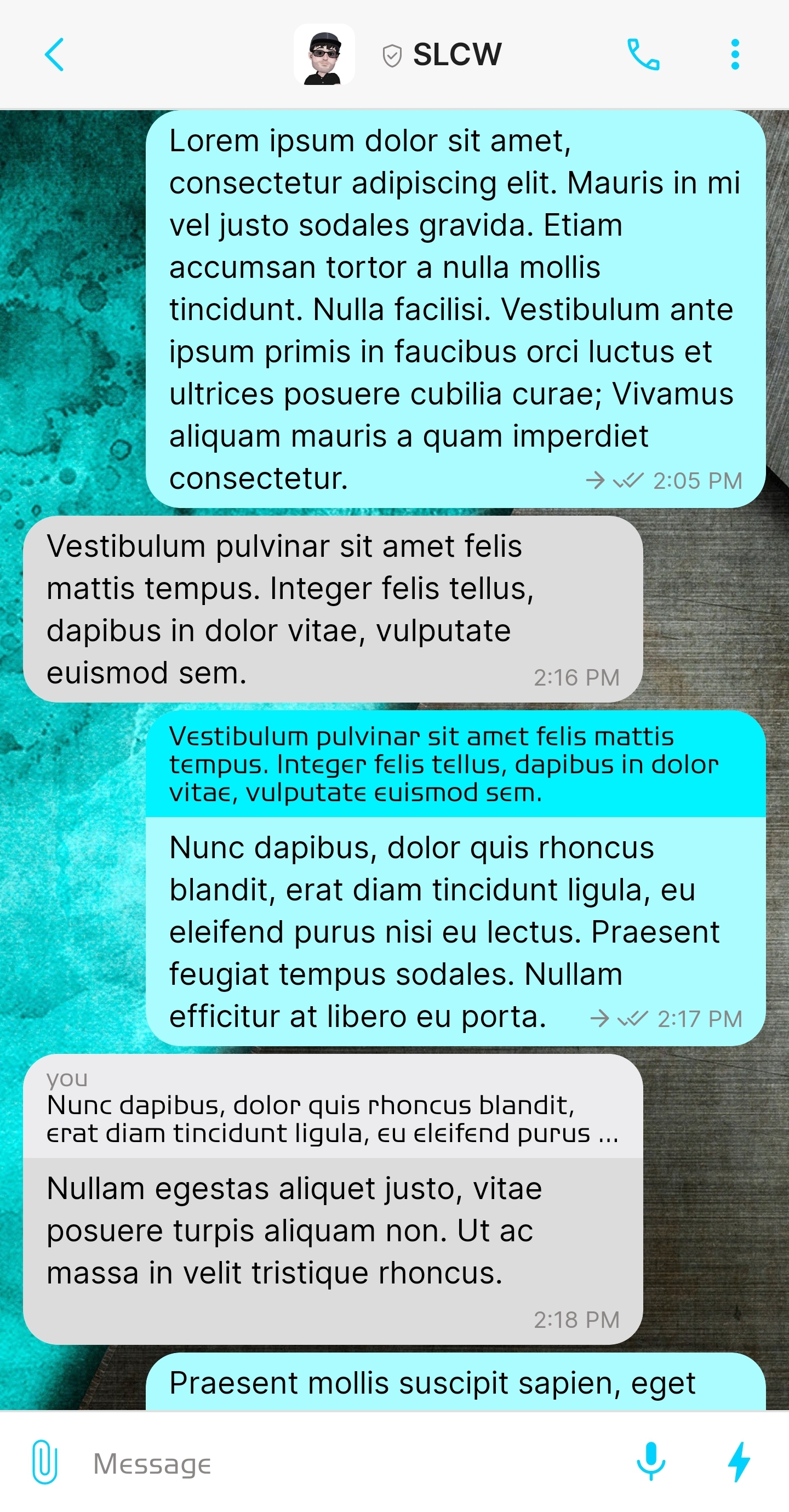Open the three-dot overflow menu
Viewport: 789px width, 1512px height.
[x=734, y=55]
